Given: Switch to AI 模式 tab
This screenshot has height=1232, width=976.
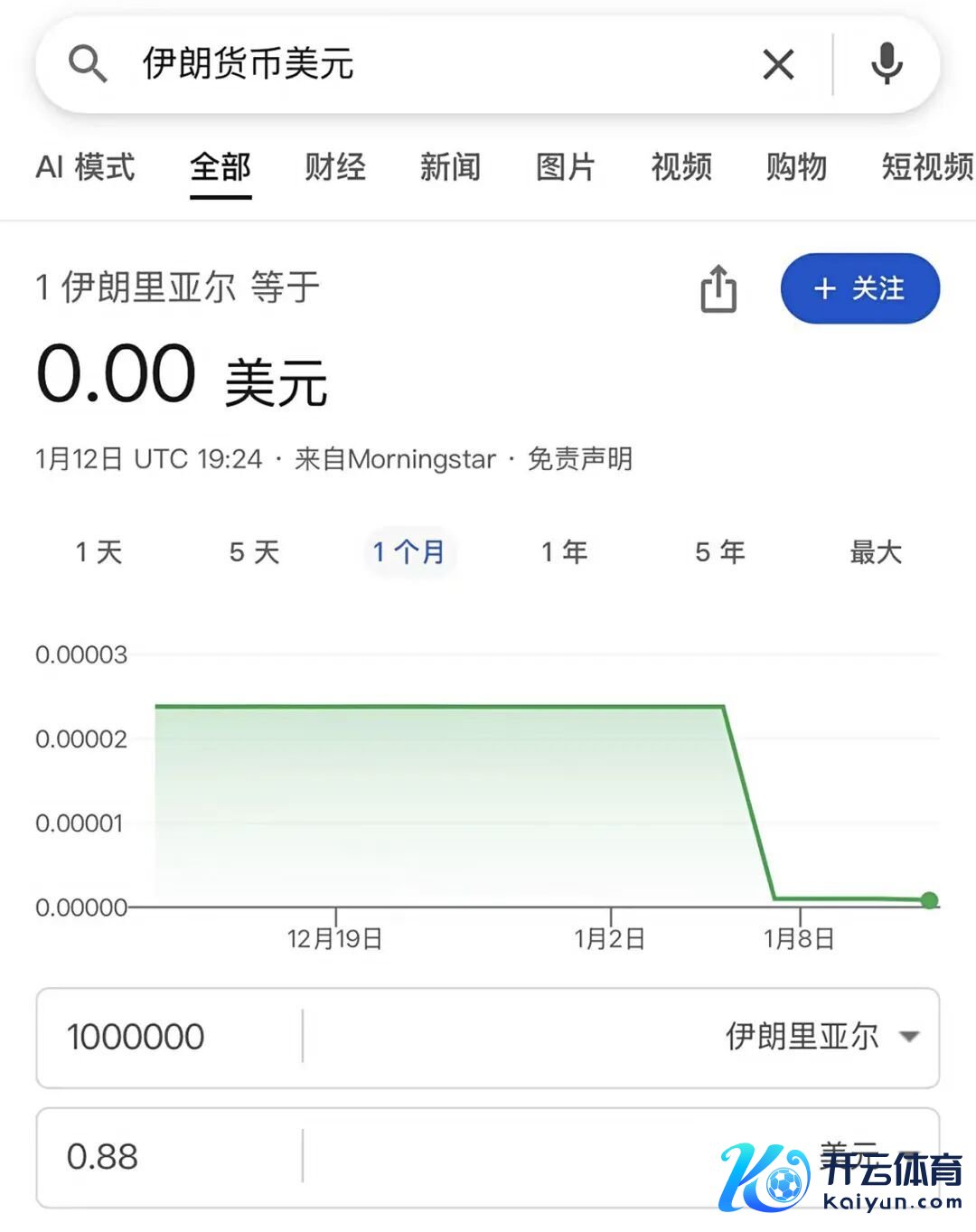Looking at the screenshot, I should pos(85,167).
